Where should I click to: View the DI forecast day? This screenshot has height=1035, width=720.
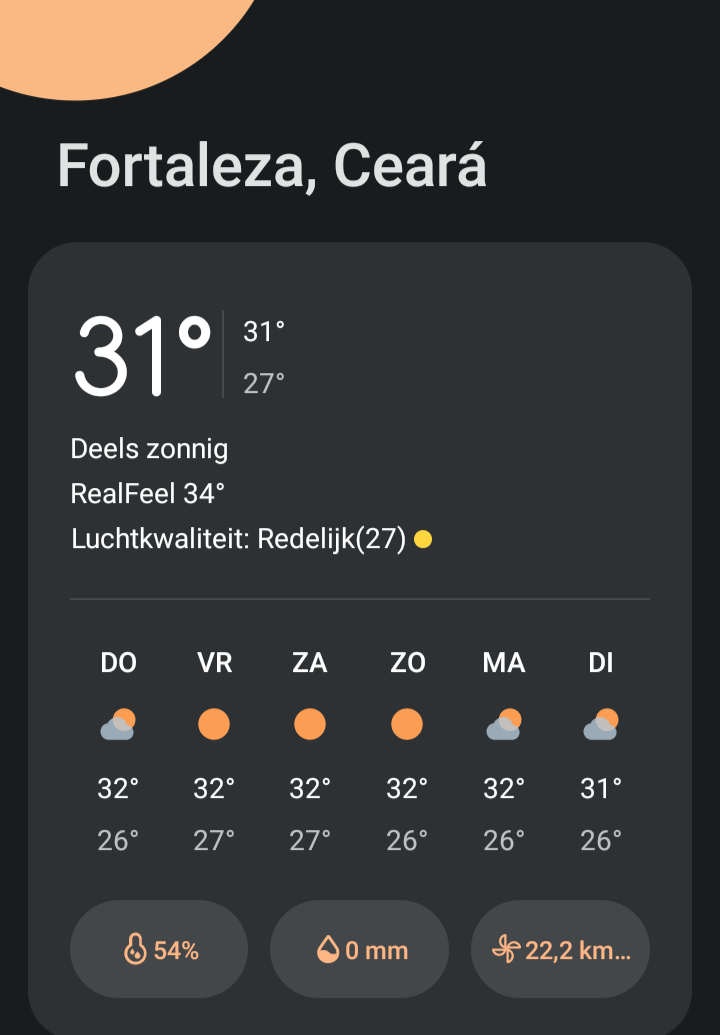pos(600,752)
